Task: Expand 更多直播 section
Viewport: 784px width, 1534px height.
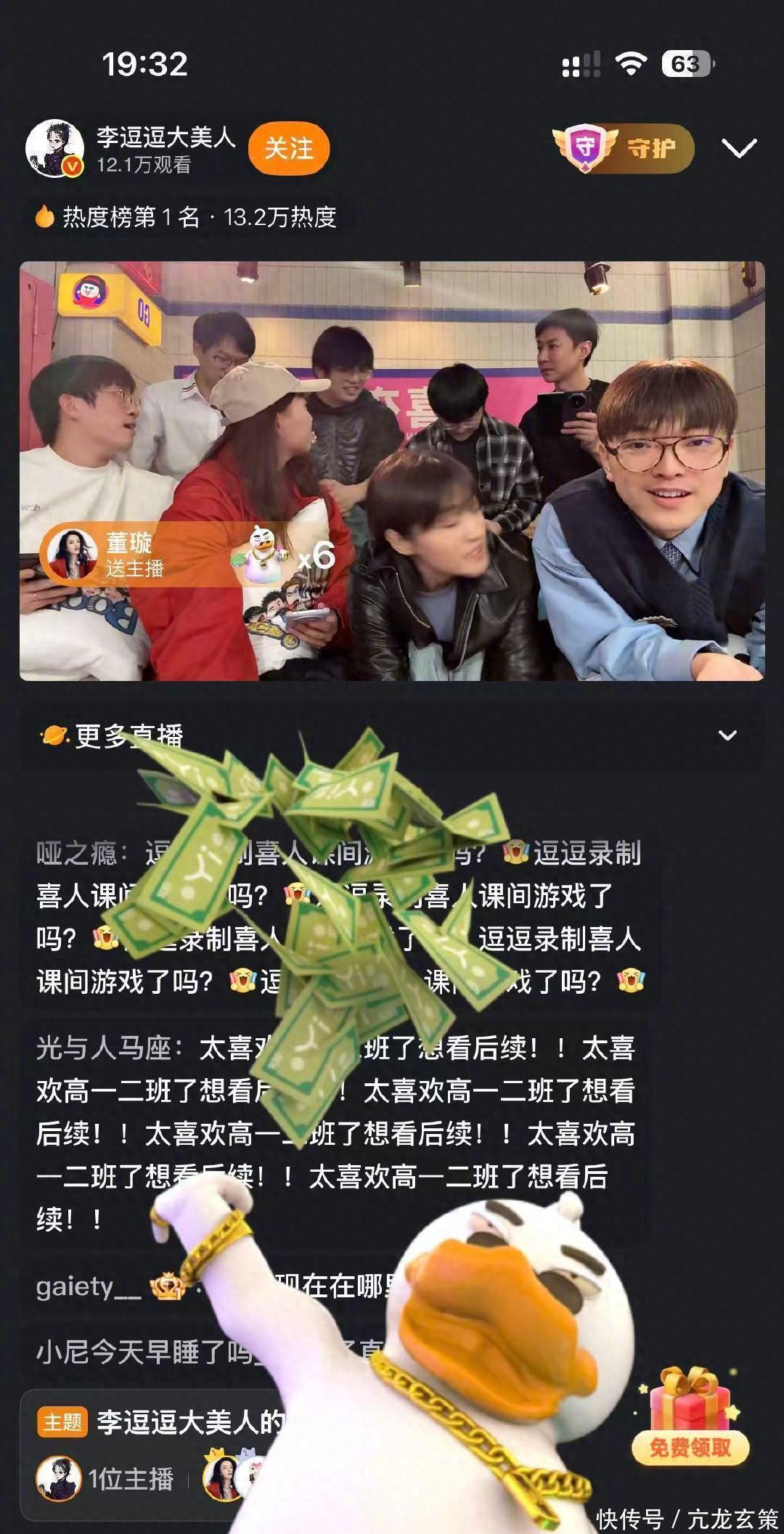Action: [x=727, y=735]
